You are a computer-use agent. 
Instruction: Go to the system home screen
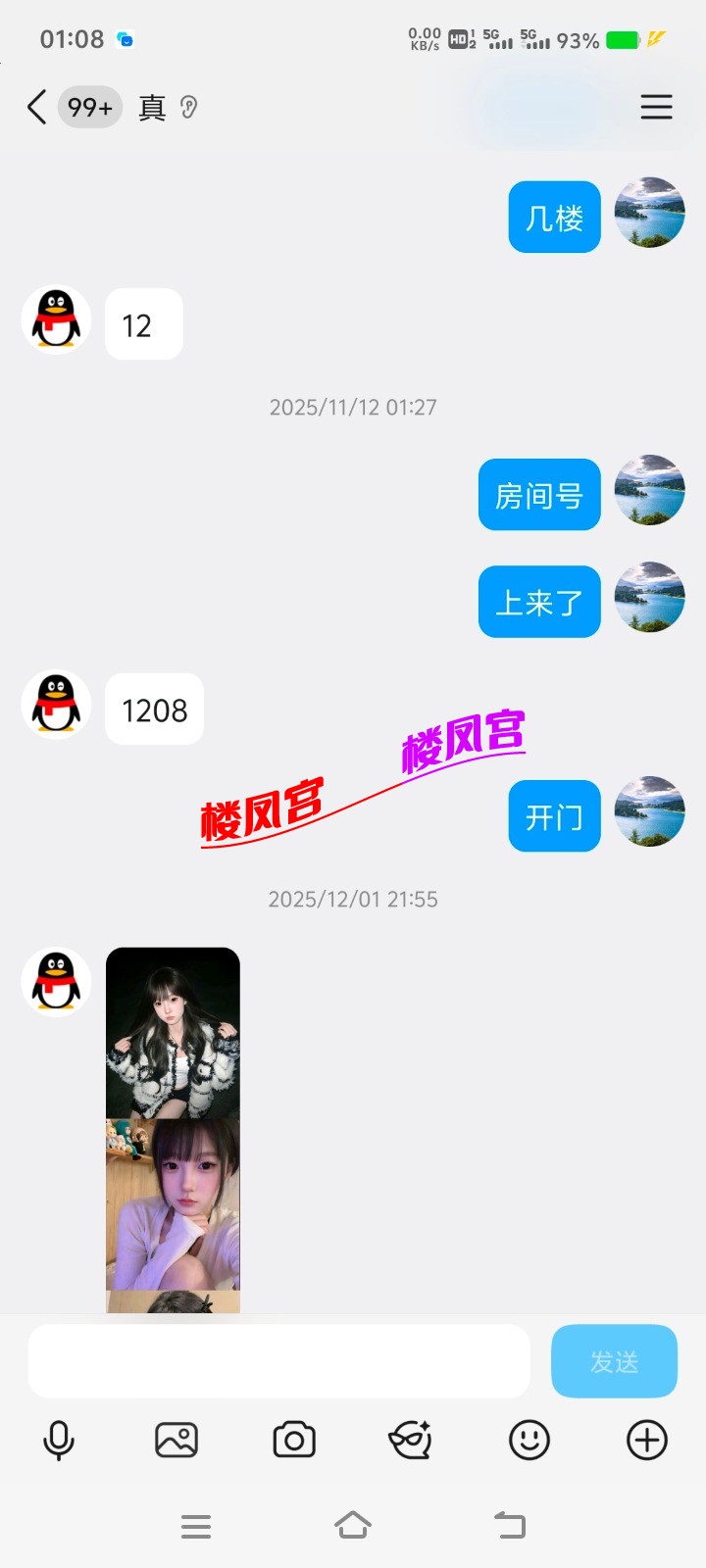[353, 1525]
